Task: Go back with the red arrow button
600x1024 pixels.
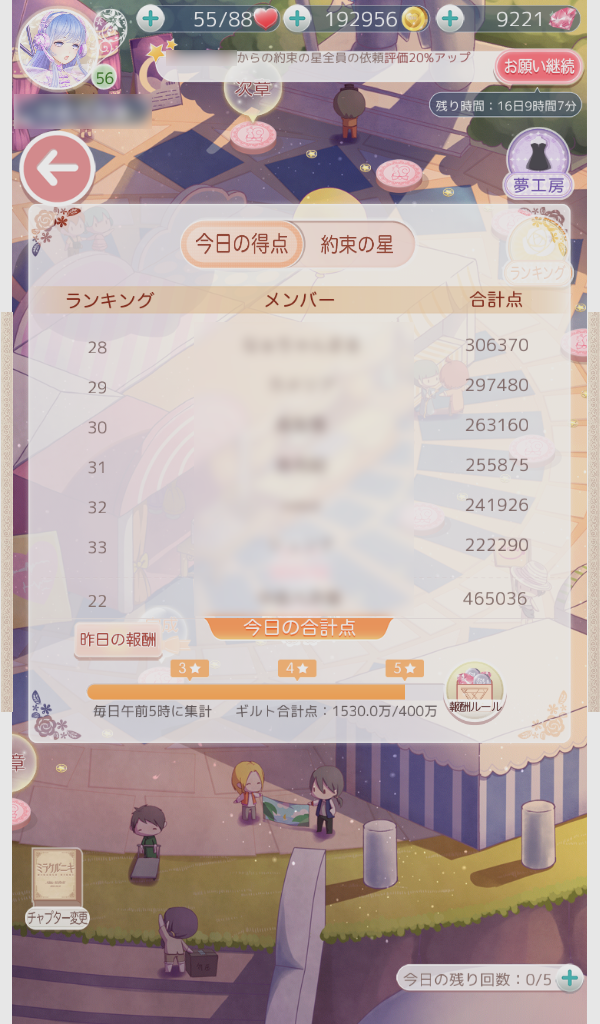Action: click(x=57, y=168)
